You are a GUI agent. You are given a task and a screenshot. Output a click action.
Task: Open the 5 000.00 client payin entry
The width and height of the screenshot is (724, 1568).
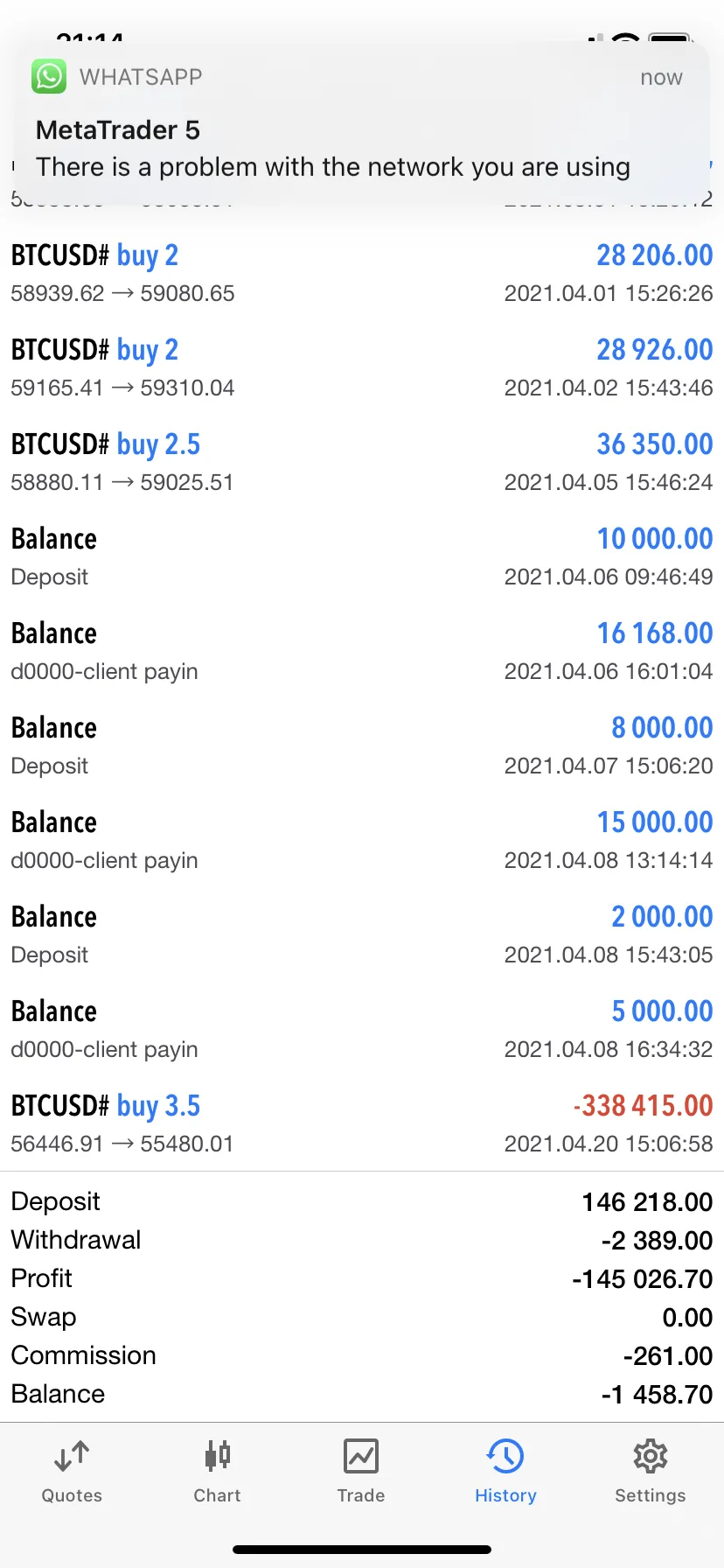point(362,1029)
